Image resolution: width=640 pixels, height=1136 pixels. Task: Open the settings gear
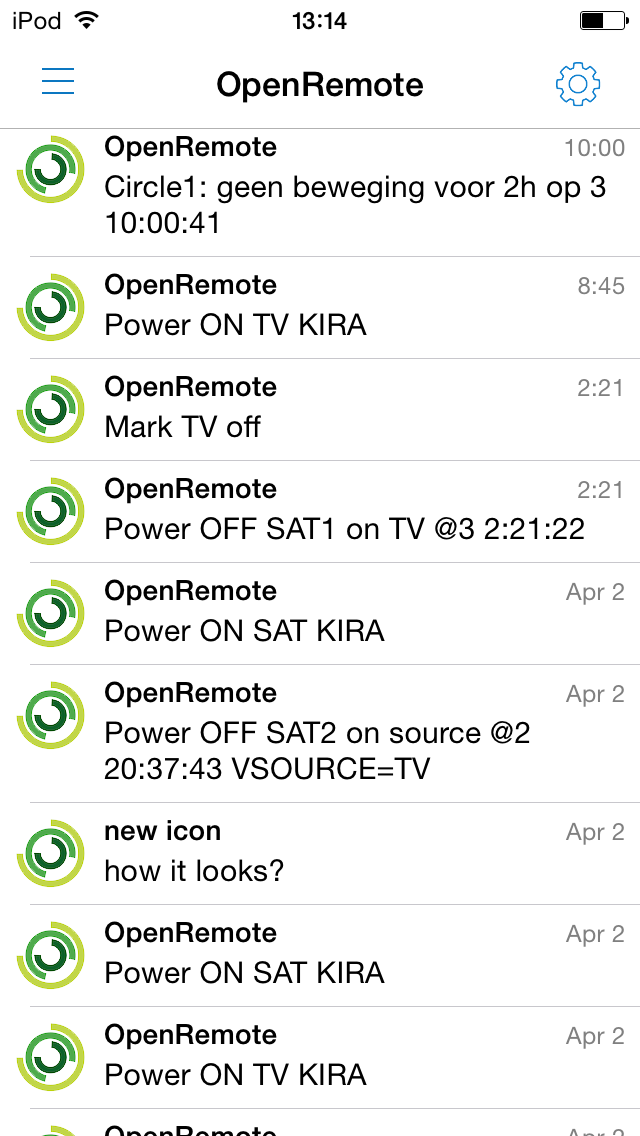coord(578,84)
